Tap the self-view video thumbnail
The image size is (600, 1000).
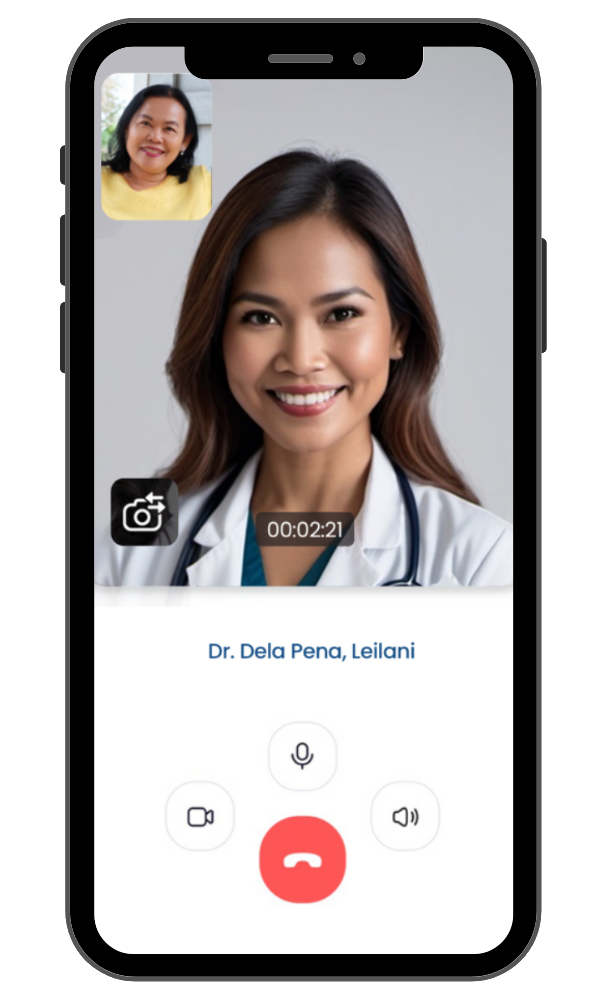157,147
